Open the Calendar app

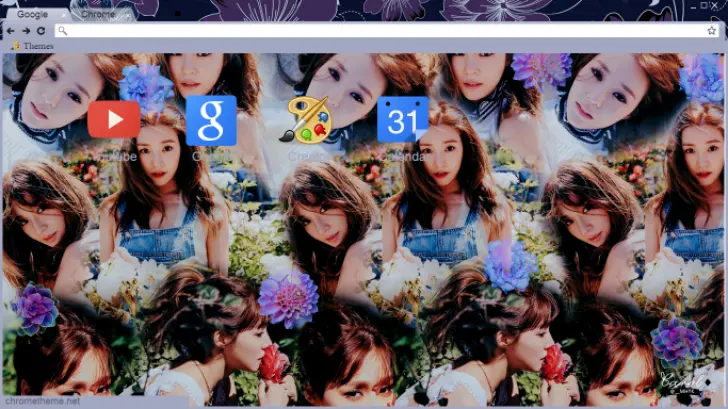pos(402,121)
